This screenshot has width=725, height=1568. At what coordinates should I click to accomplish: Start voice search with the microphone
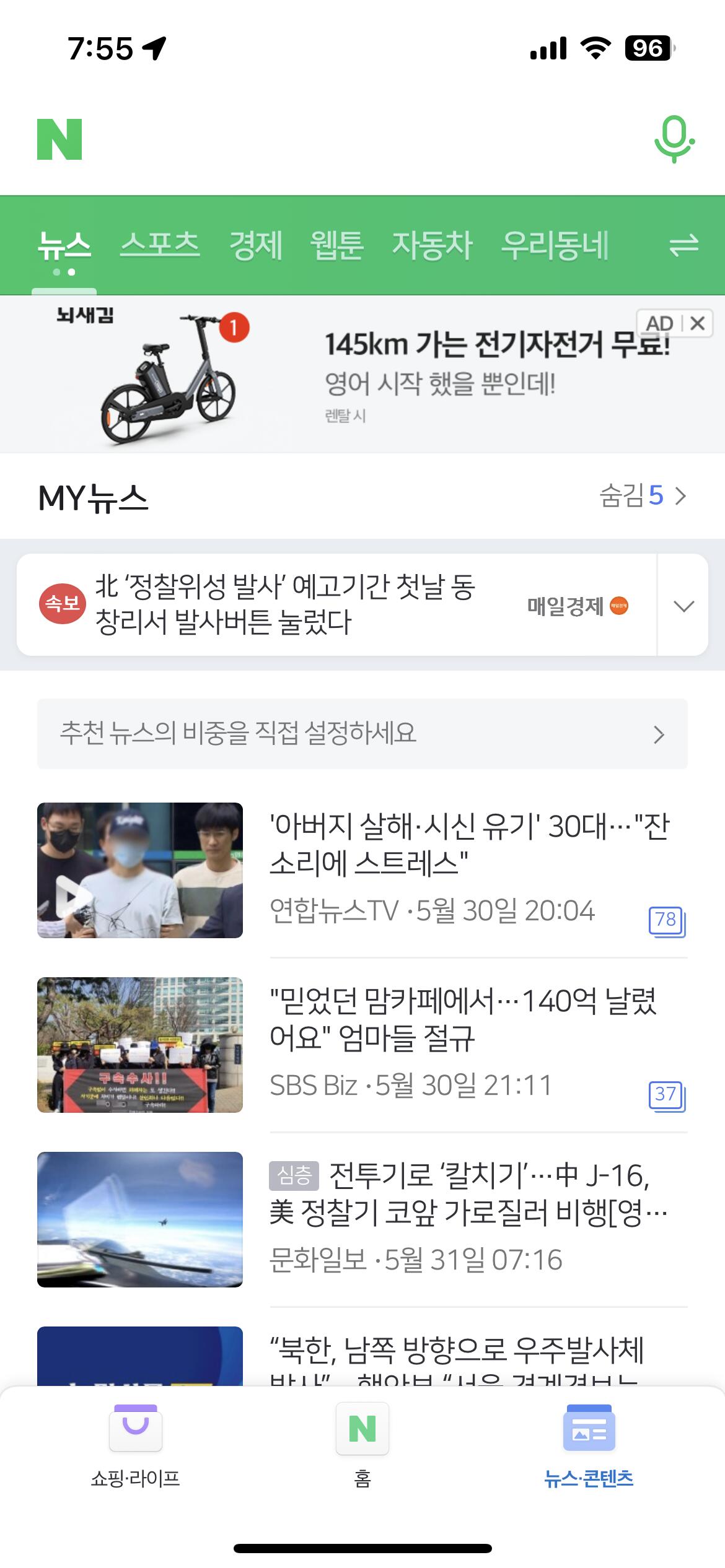coord(674,139)
